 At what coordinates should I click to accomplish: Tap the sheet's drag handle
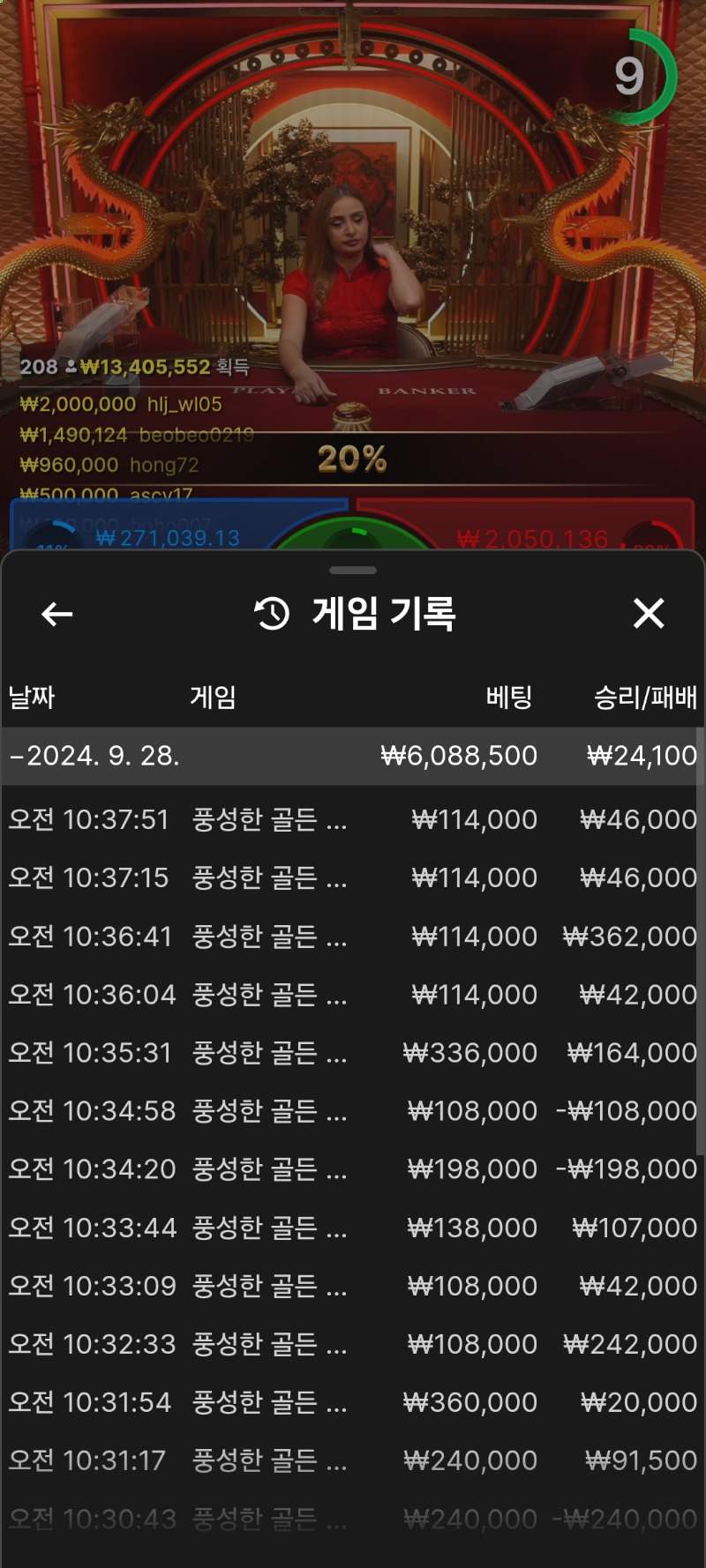point(352,571)
